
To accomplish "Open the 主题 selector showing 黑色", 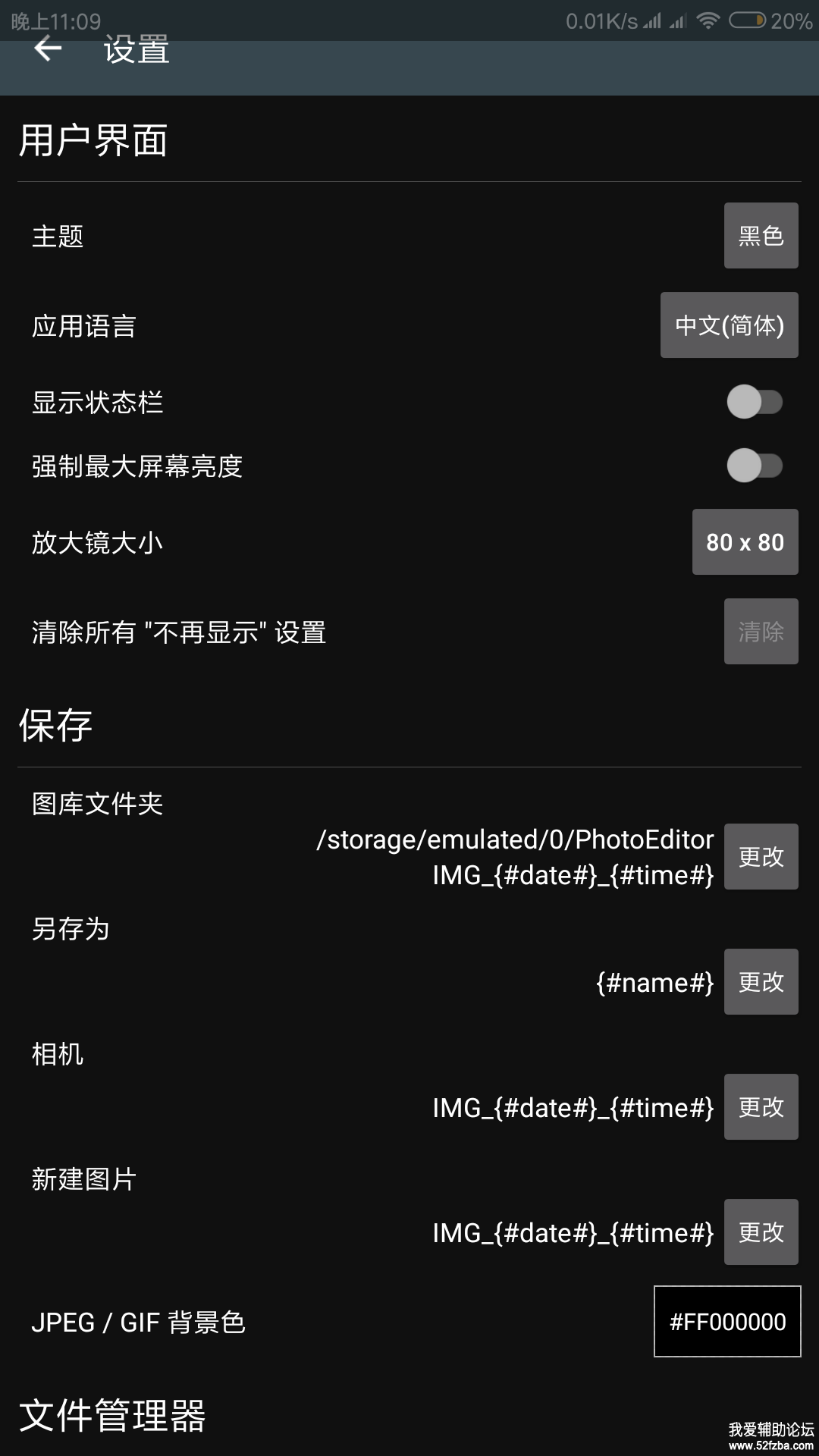I will pos(761,236).
